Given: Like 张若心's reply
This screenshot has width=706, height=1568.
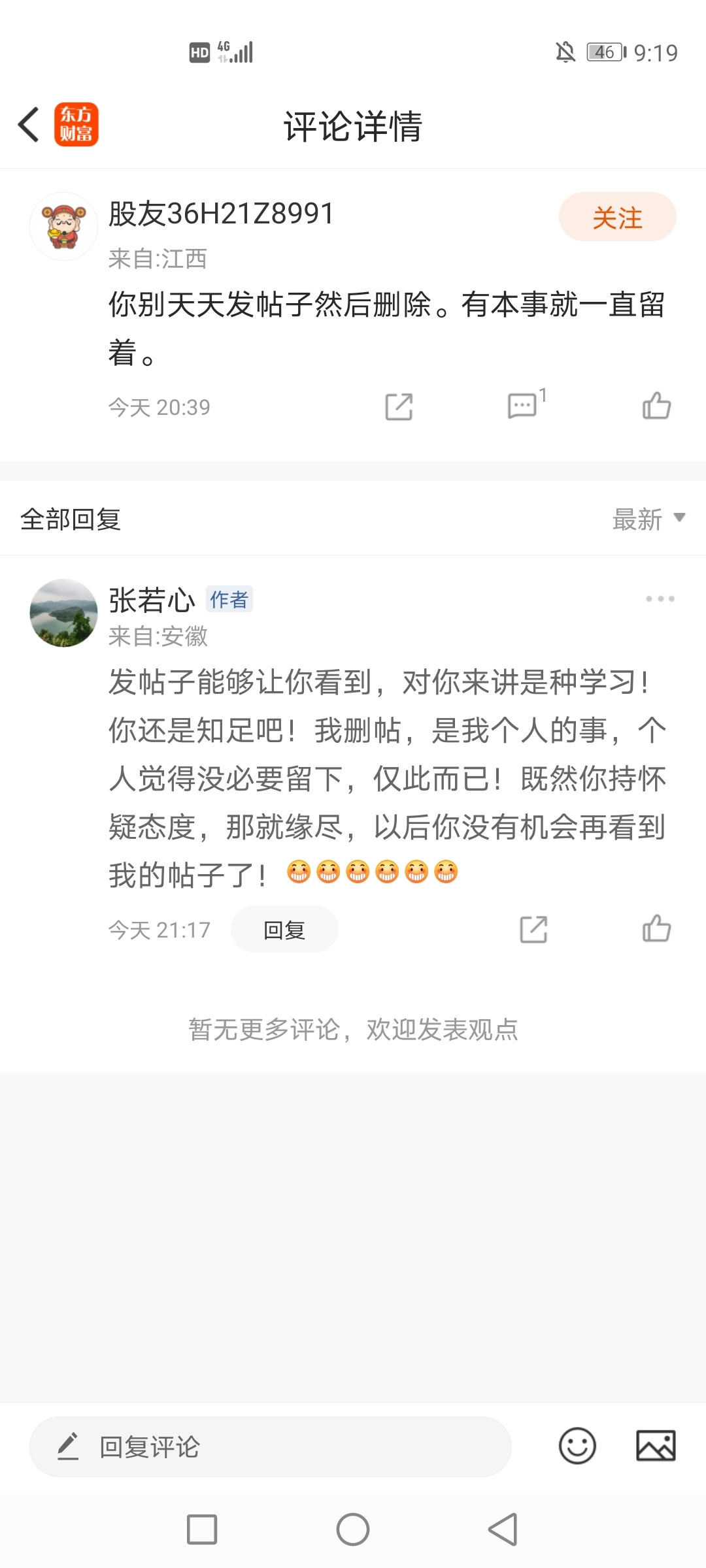Looking at the screenshot, I should pos(656,928).
